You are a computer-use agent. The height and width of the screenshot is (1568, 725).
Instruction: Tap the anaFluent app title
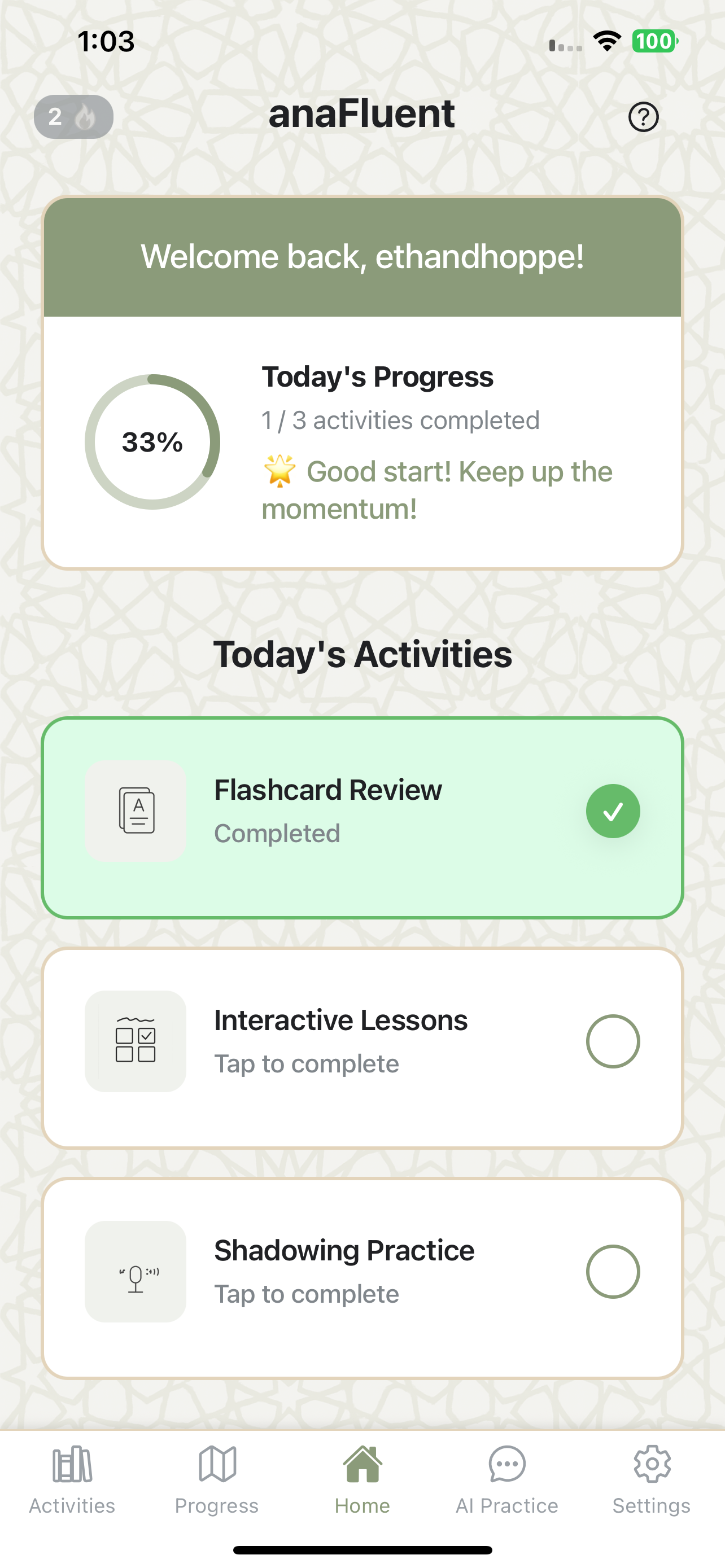(x=362, y=114)
